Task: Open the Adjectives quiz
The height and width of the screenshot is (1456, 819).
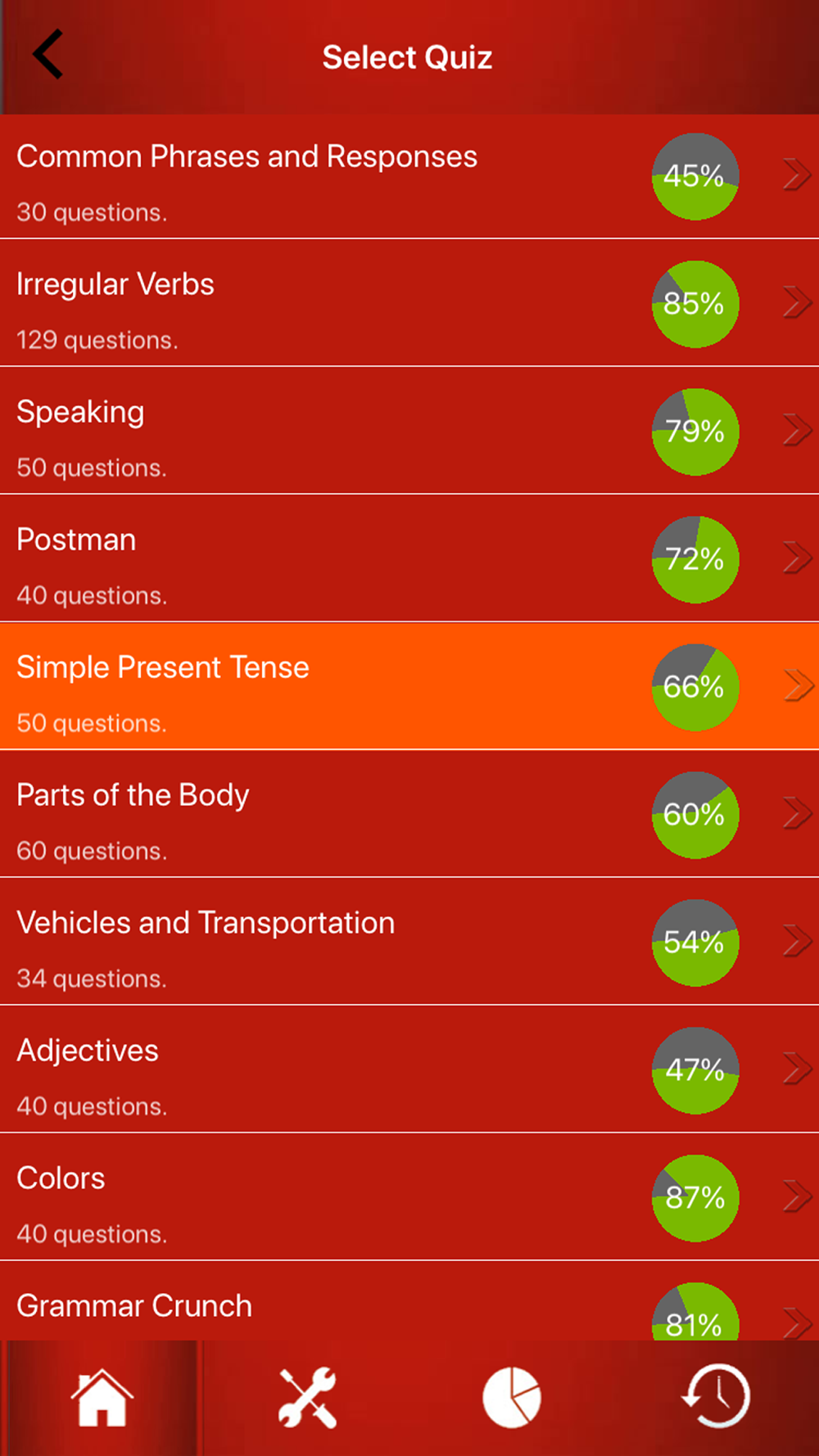Action: [x=409, y=1069]
